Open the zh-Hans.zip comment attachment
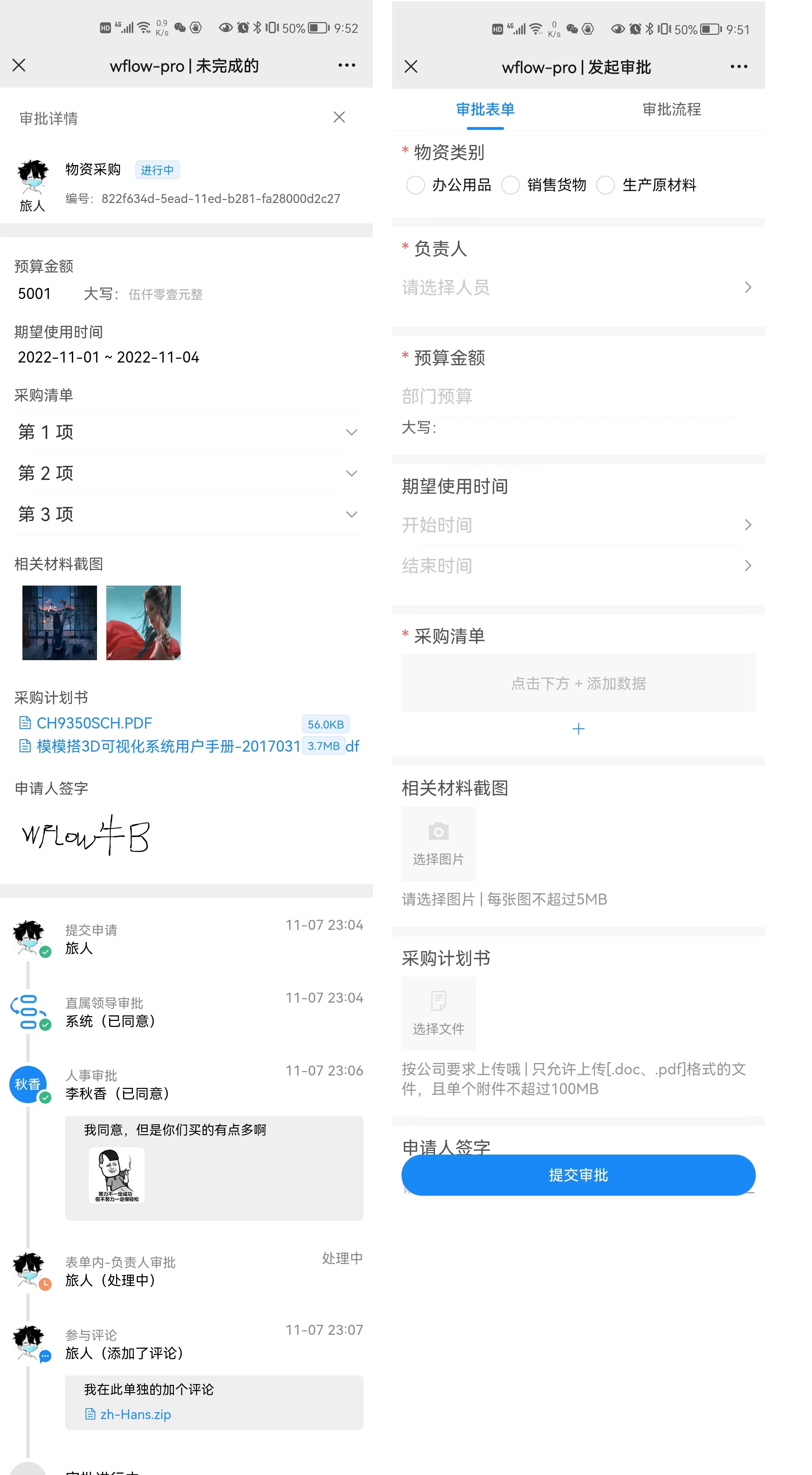 [135, 1414]
